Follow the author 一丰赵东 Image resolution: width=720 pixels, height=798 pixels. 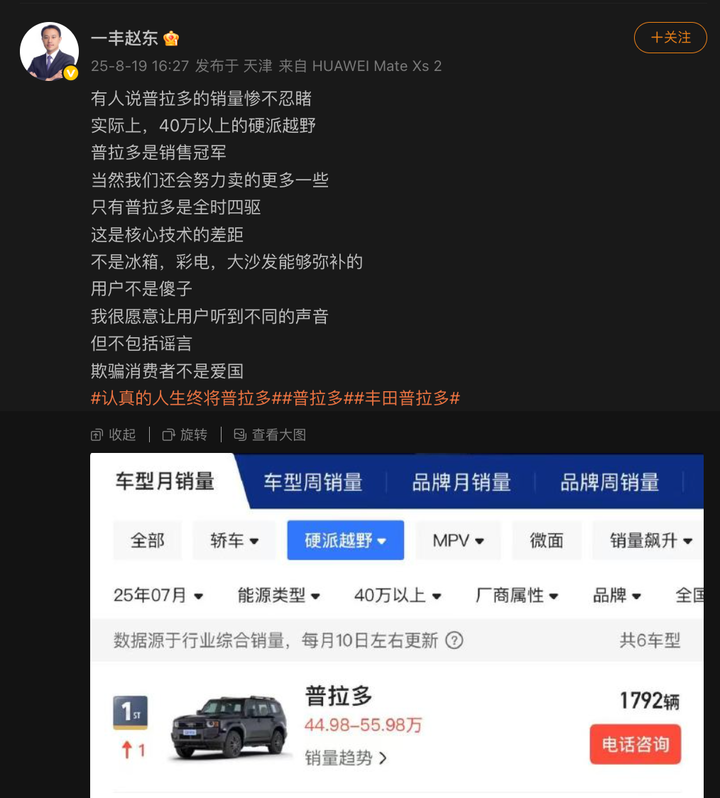point(670,37)
